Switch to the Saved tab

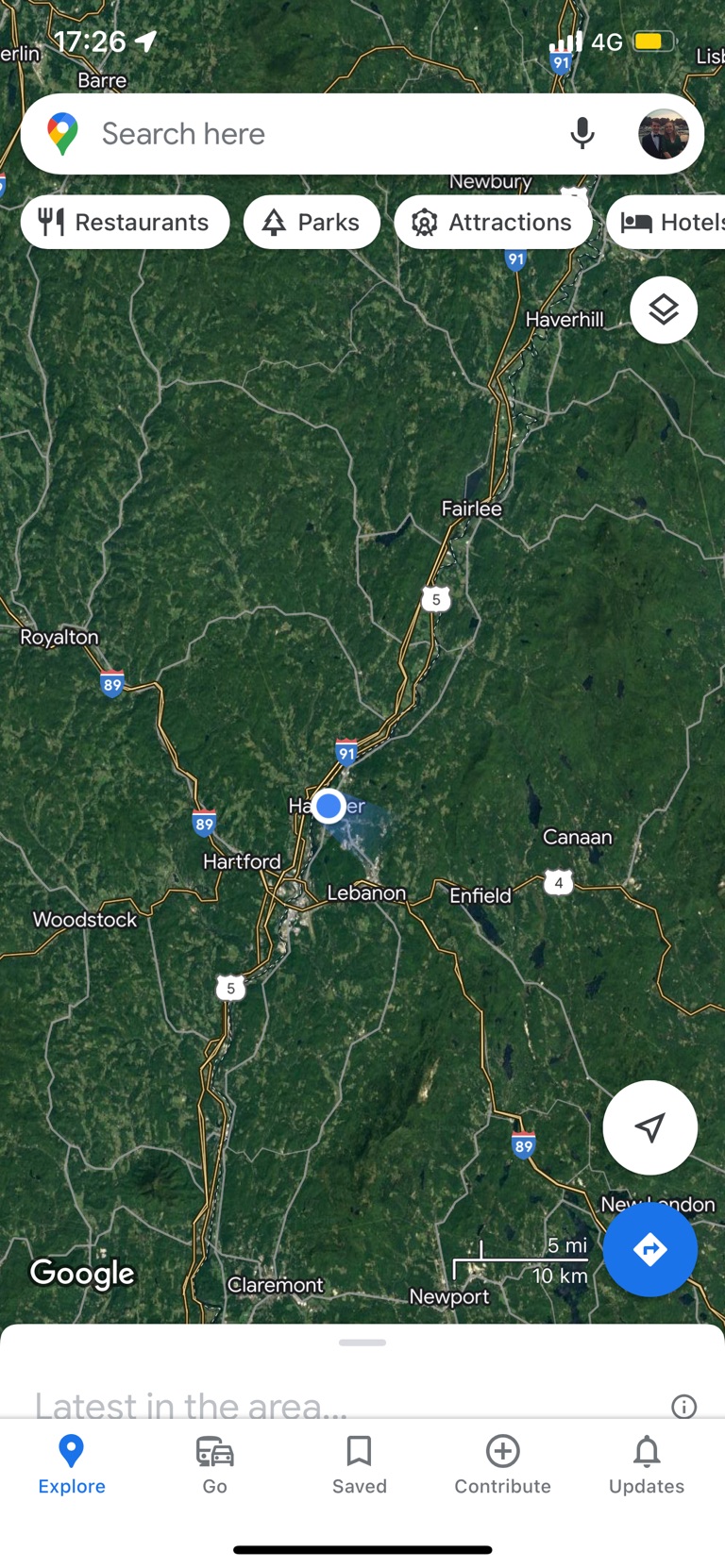point(359,1464)
